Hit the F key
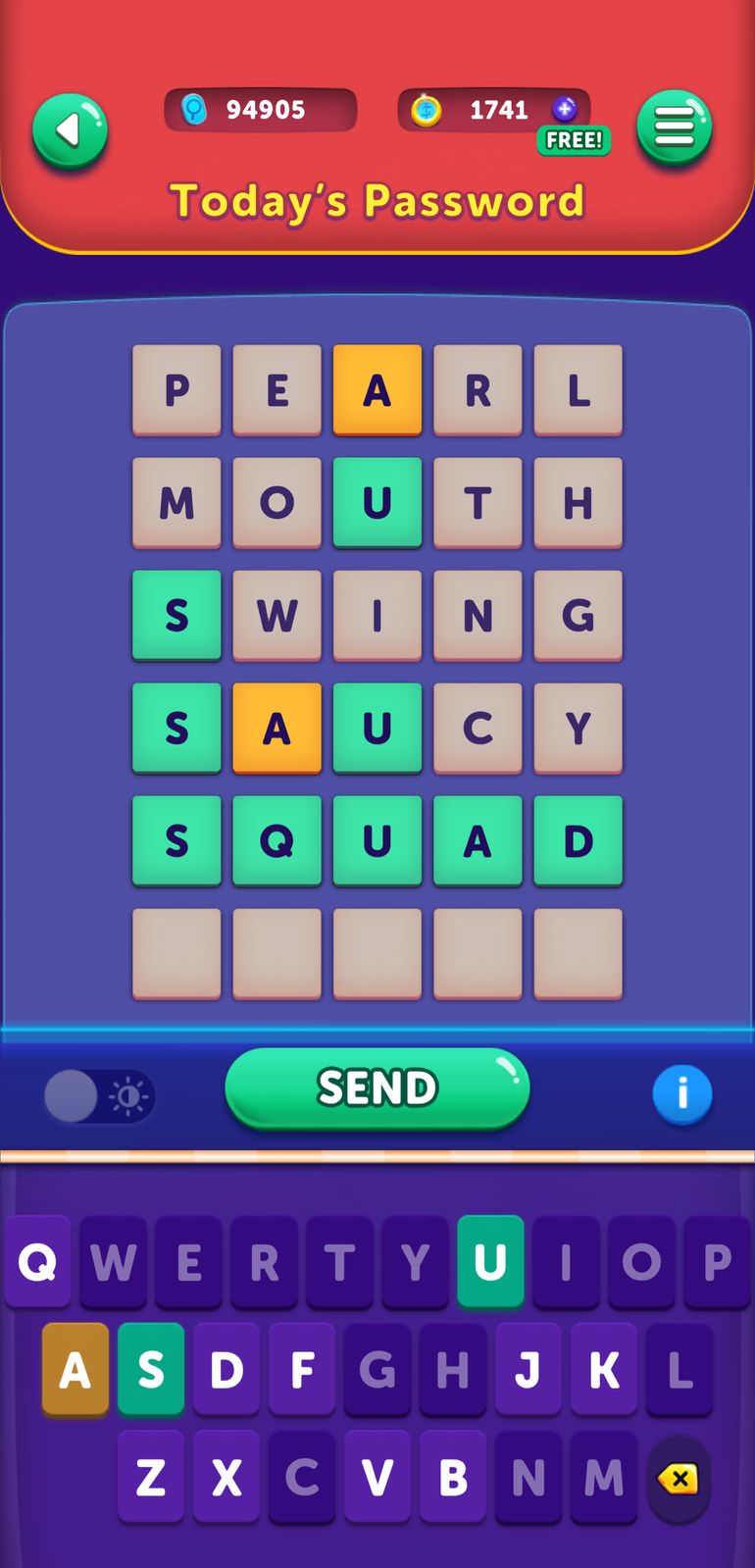 pos(302,1369)
